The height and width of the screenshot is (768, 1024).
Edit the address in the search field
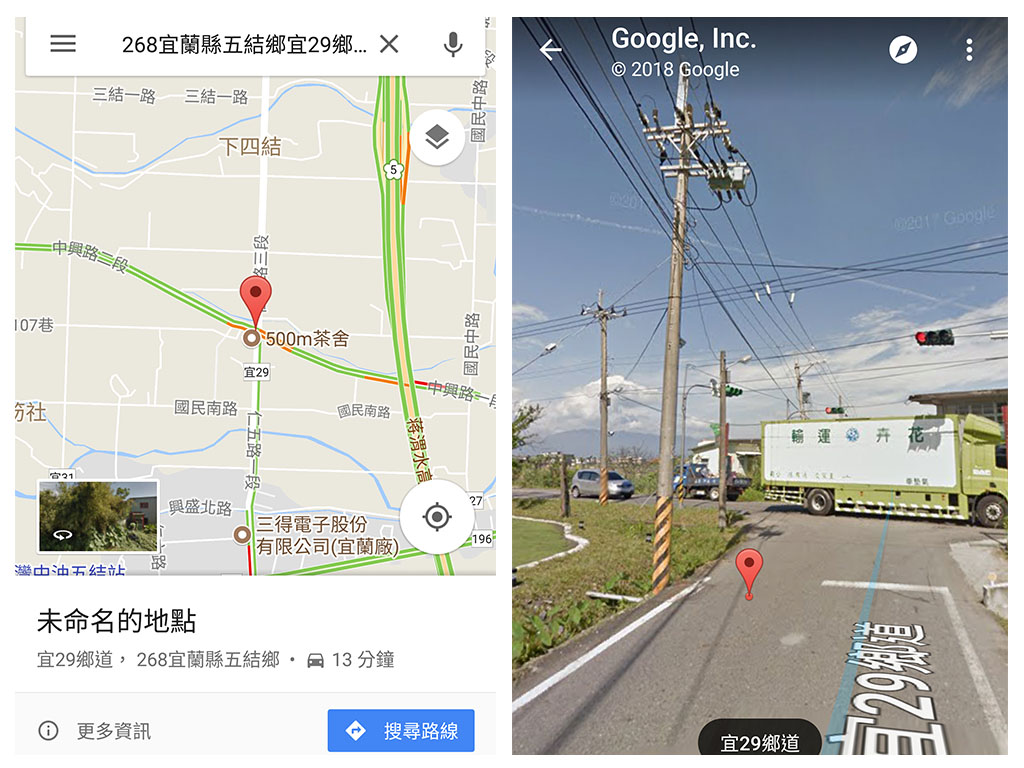click(x=243, y=44)
